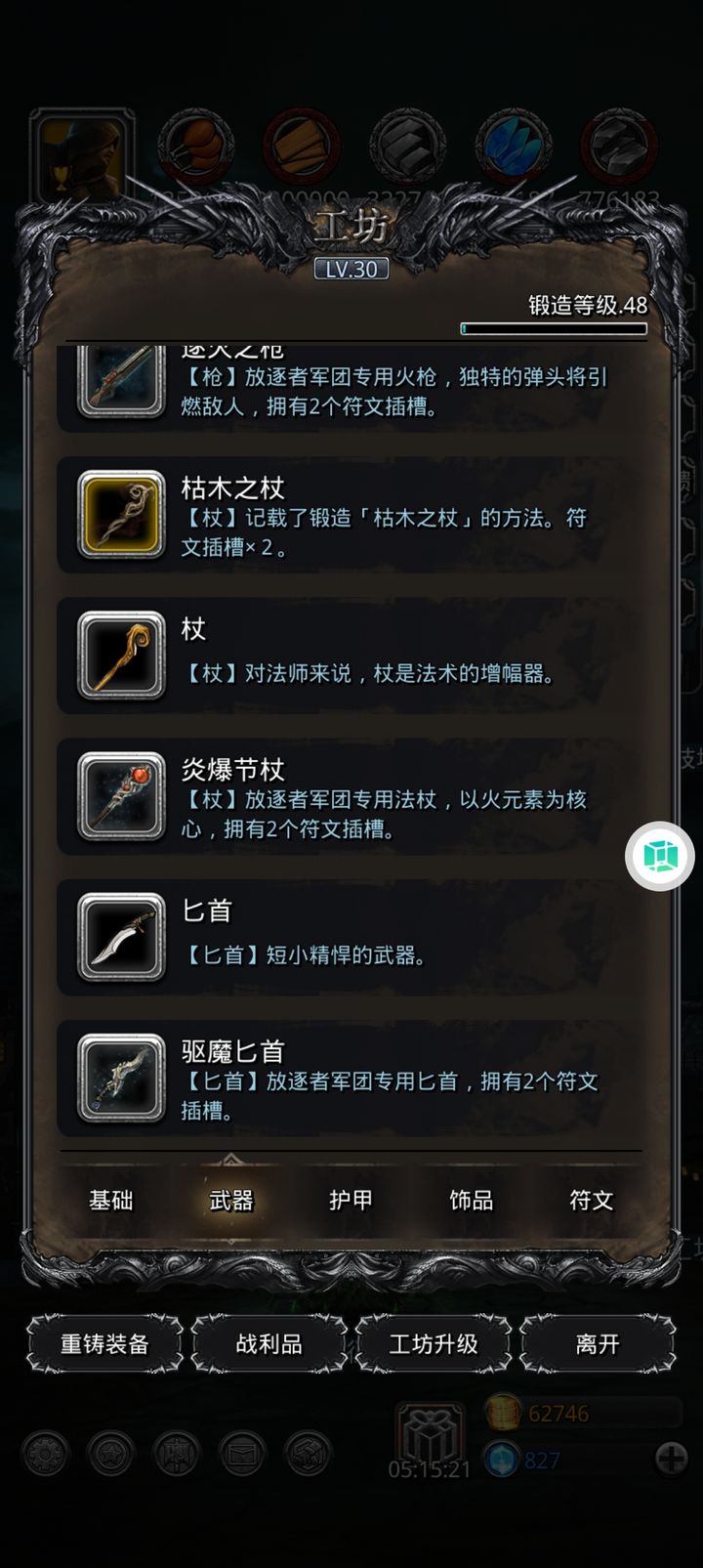The height and width of the screenshot is (1568, 703).
Task: Open the 枯木之杖 recipe
Action: click(350, 515)
